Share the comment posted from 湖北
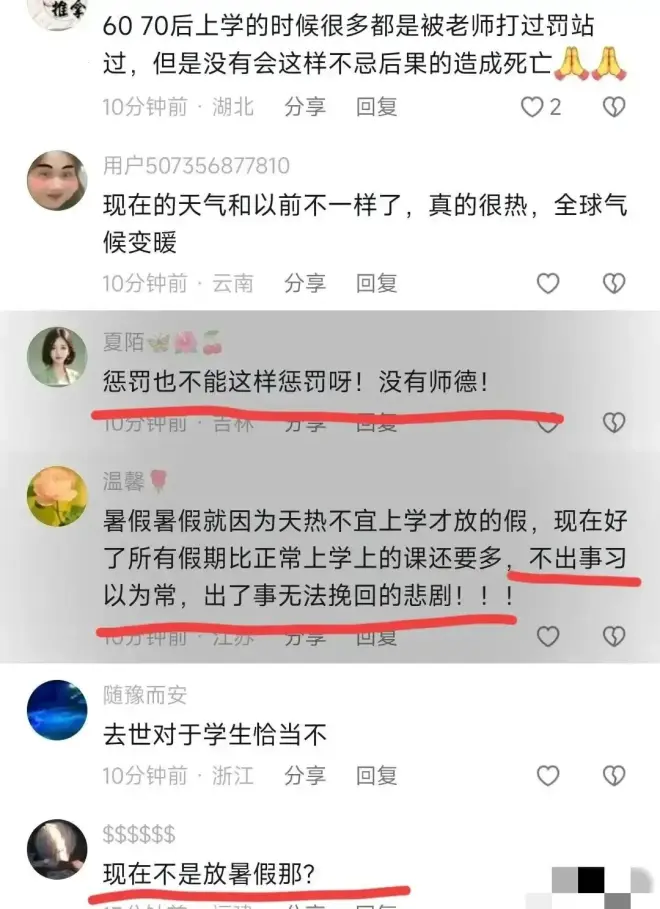 [305, 107]
